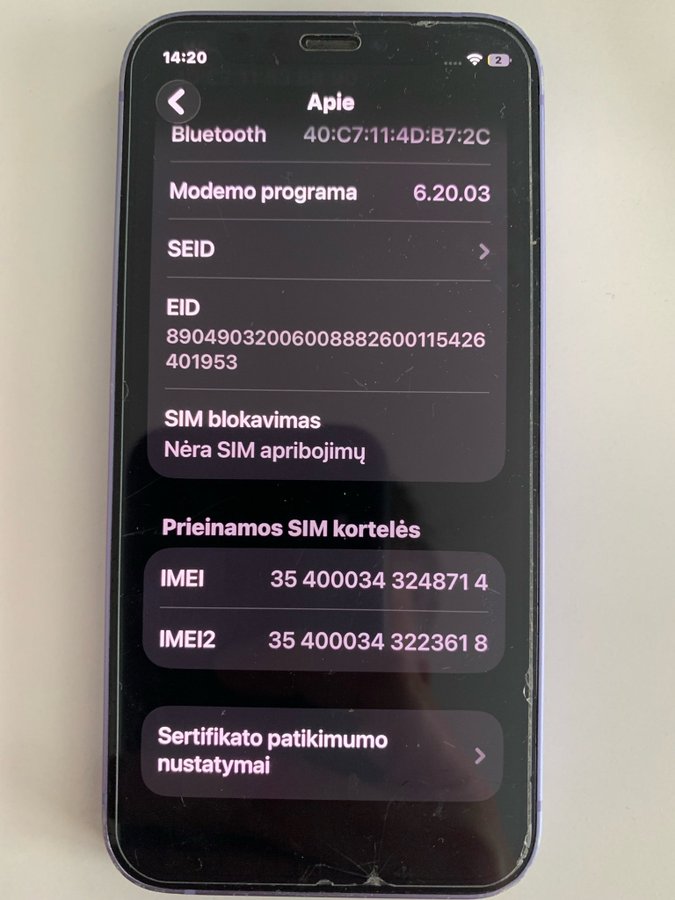This screenshot has width=675, height=900.
Task: Open Sertifikato patikimumo nustatymai
Action: coord(322,754)
